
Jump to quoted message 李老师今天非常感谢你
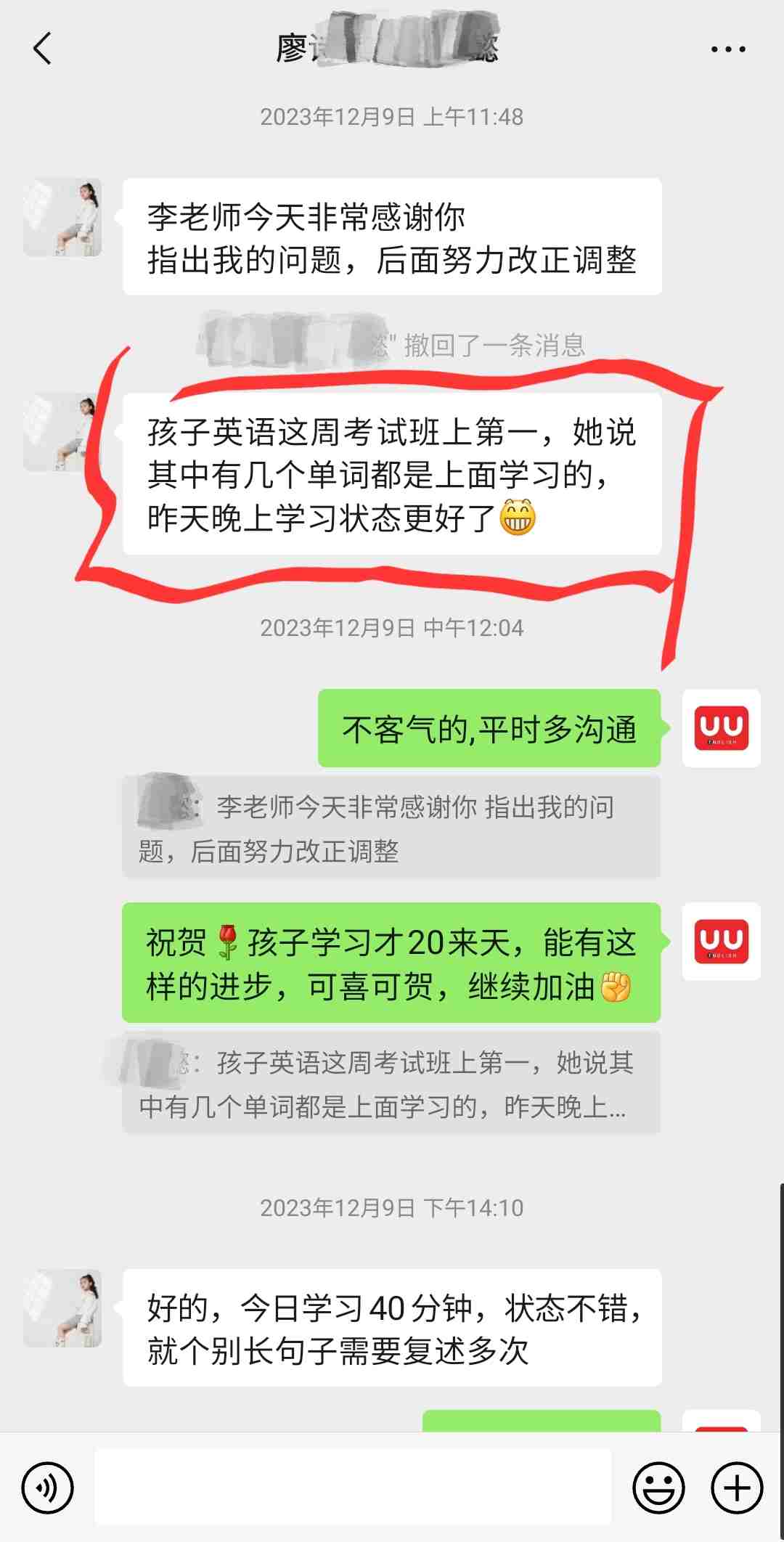tap(391, 828)
